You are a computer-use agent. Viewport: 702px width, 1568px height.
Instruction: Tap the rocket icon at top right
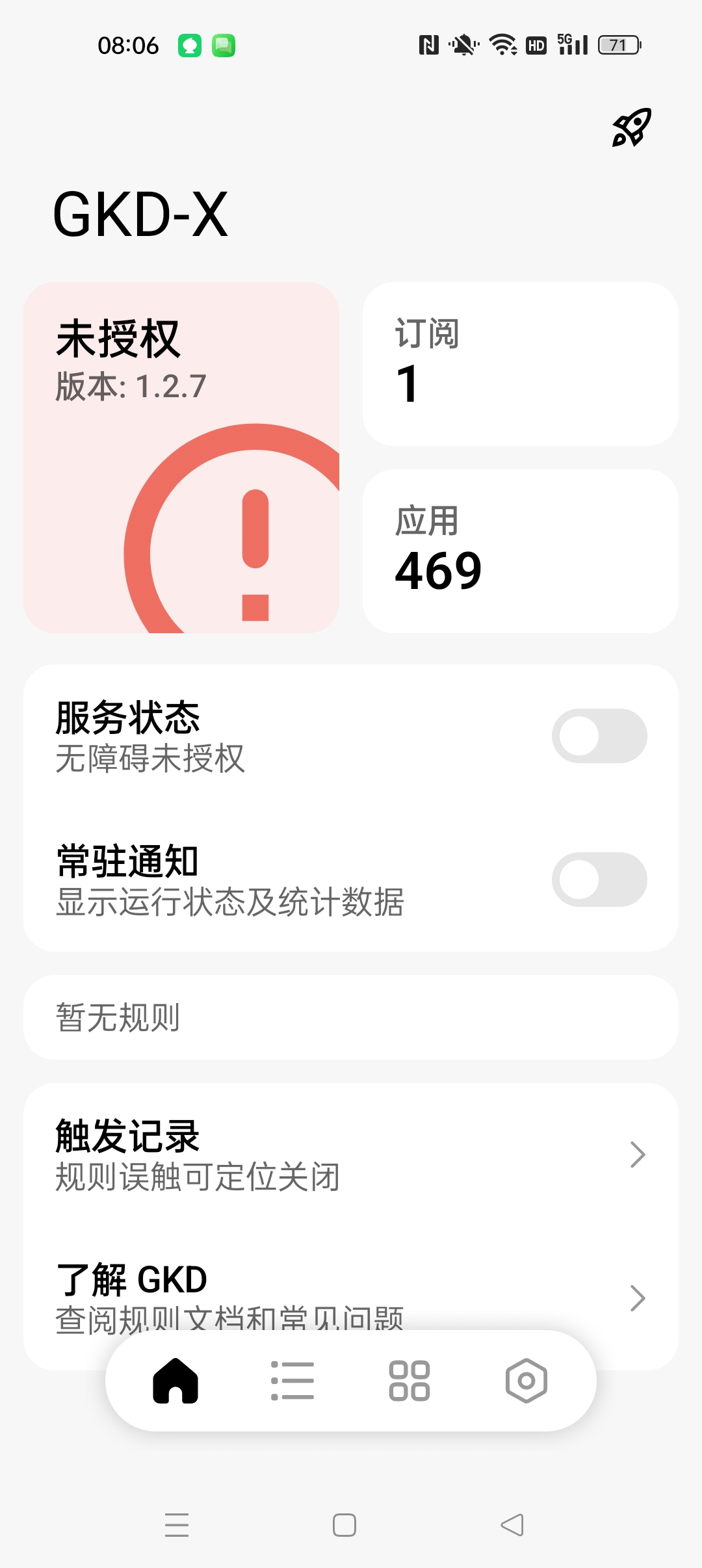pyautogui.click(x=631, y=127)
